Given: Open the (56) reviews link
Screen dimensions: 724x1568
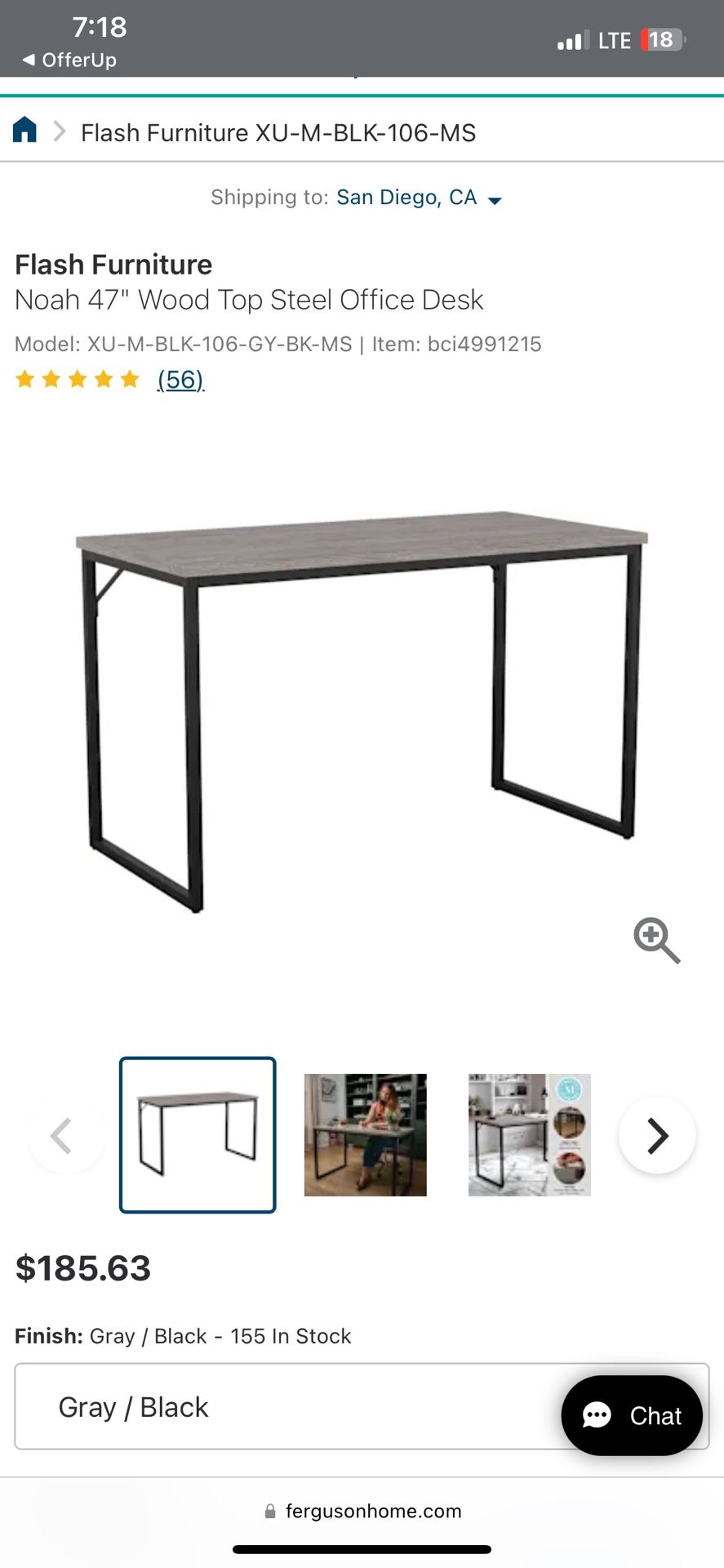Looking at the screenshot, I should coord(179,379).
